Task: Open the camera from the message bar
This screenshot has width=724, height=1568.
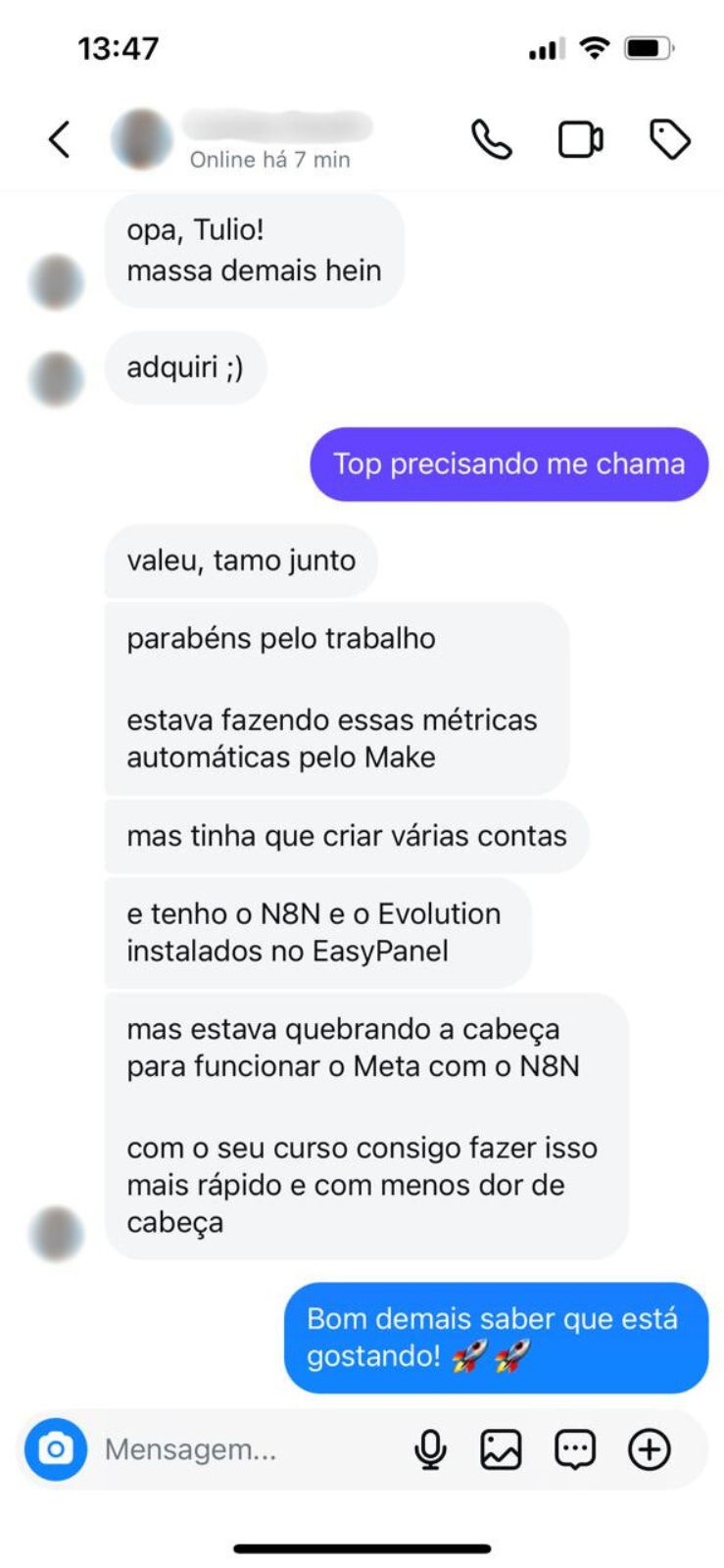Action: tap(56, 1448)
